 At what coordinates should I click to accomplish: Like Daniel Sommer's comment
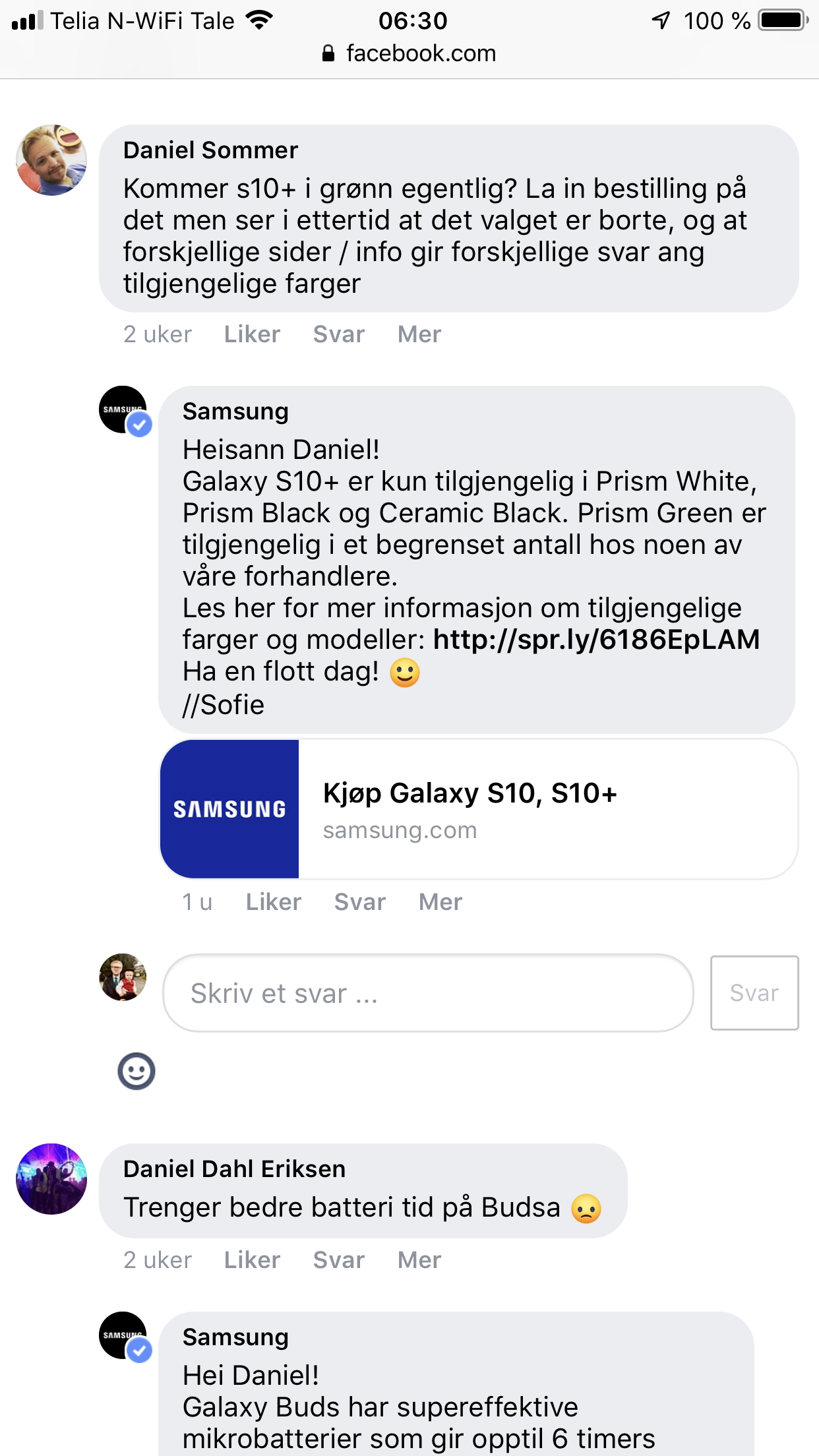point(252,334)
